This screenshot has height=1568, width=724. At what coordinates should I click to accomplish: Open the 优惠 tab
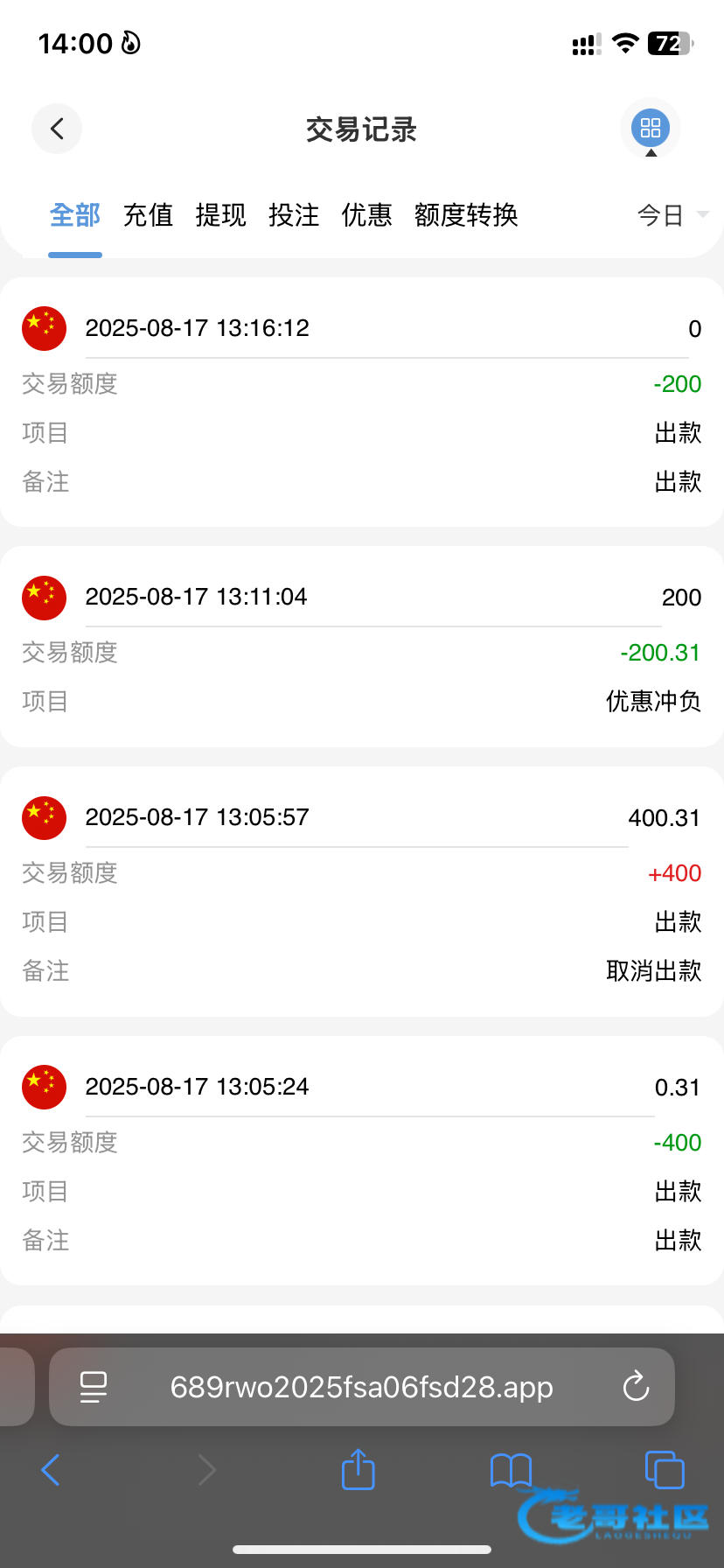click(366, 215)
